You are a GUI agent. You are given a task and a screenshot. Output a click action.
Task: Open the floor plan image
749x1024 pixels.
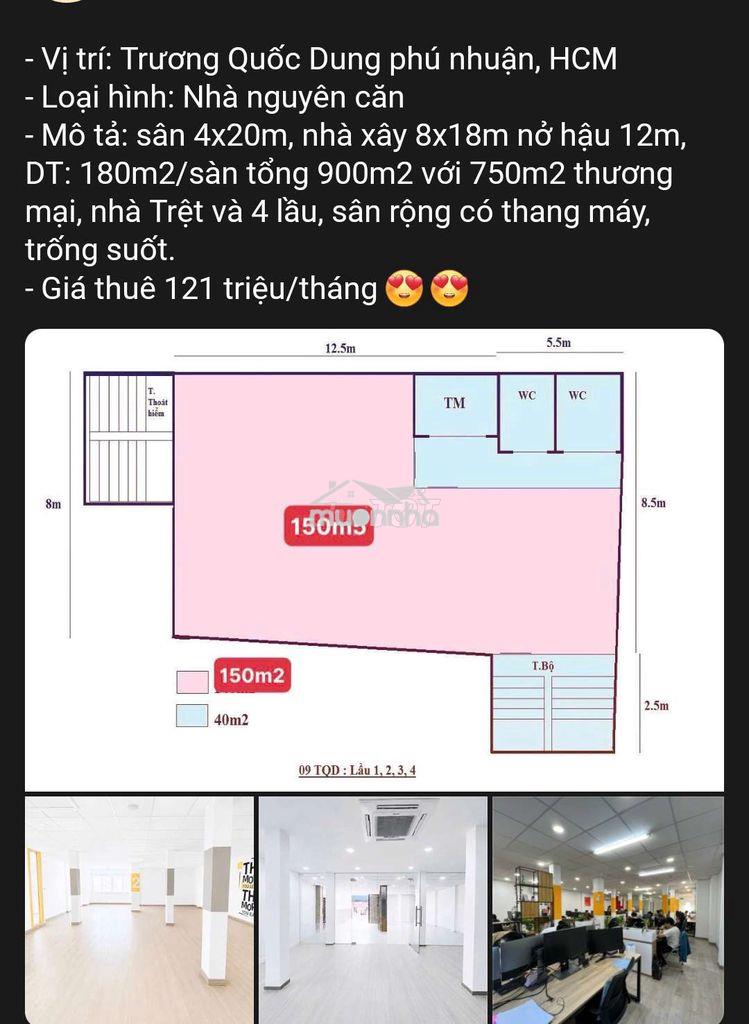tap(374, 560)
